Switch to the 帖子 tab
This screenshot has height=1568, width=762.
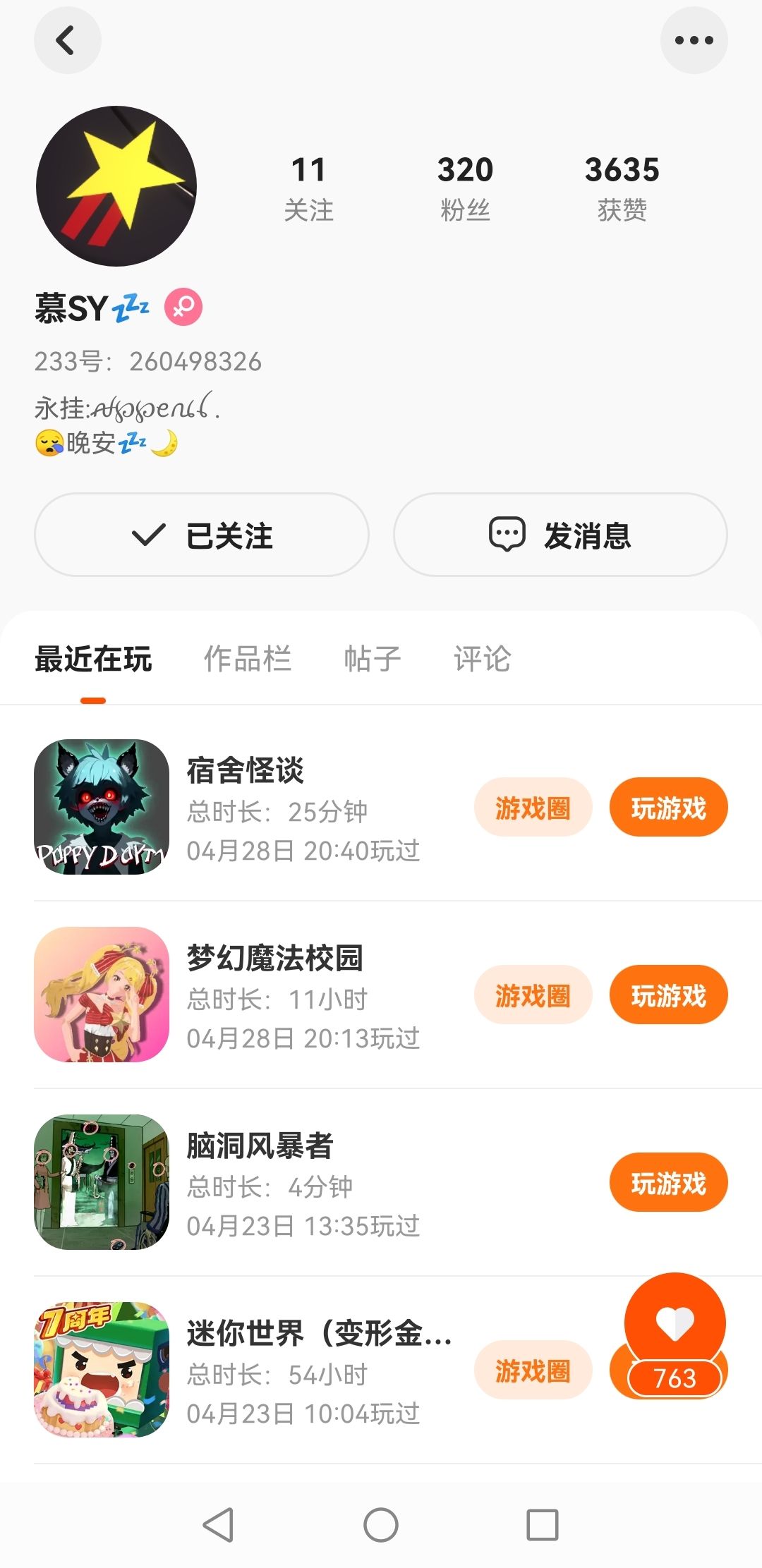point(372,659)
